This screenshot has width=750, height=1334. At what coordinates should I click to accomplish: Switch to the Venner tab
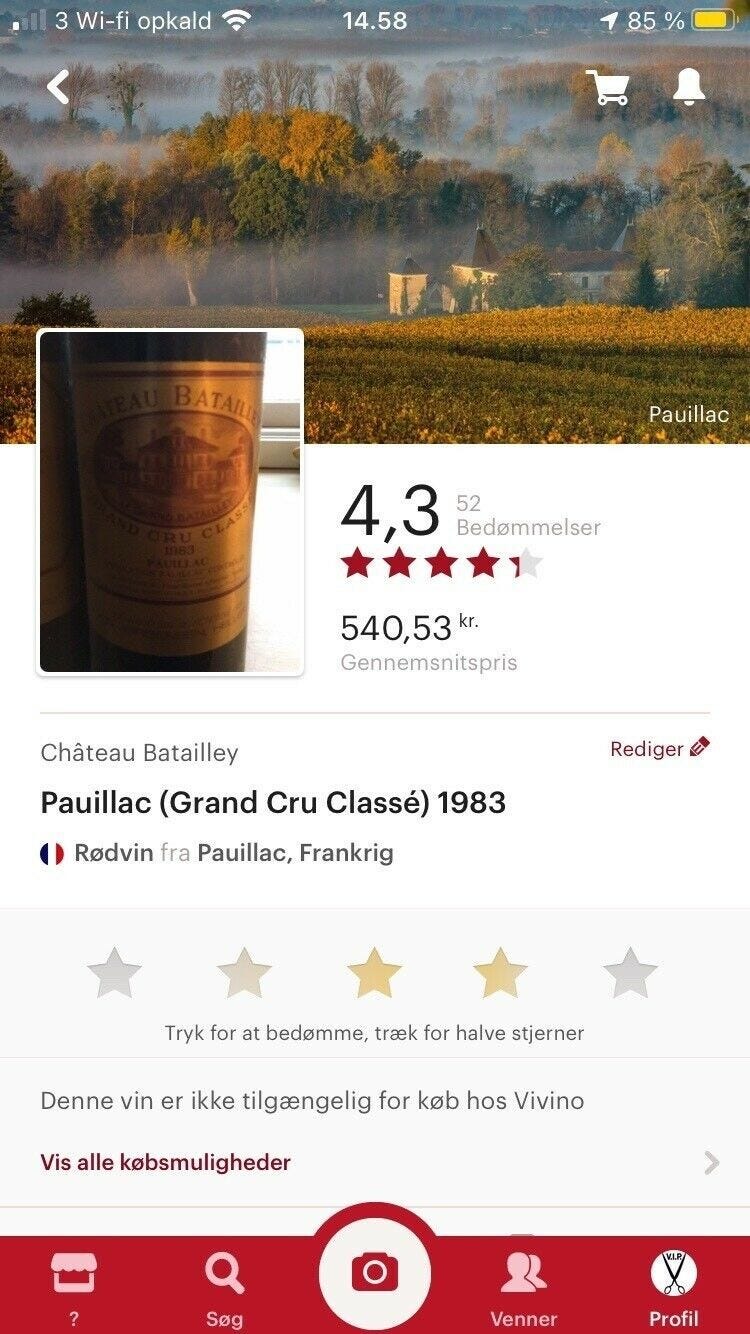pos(524,1283)
